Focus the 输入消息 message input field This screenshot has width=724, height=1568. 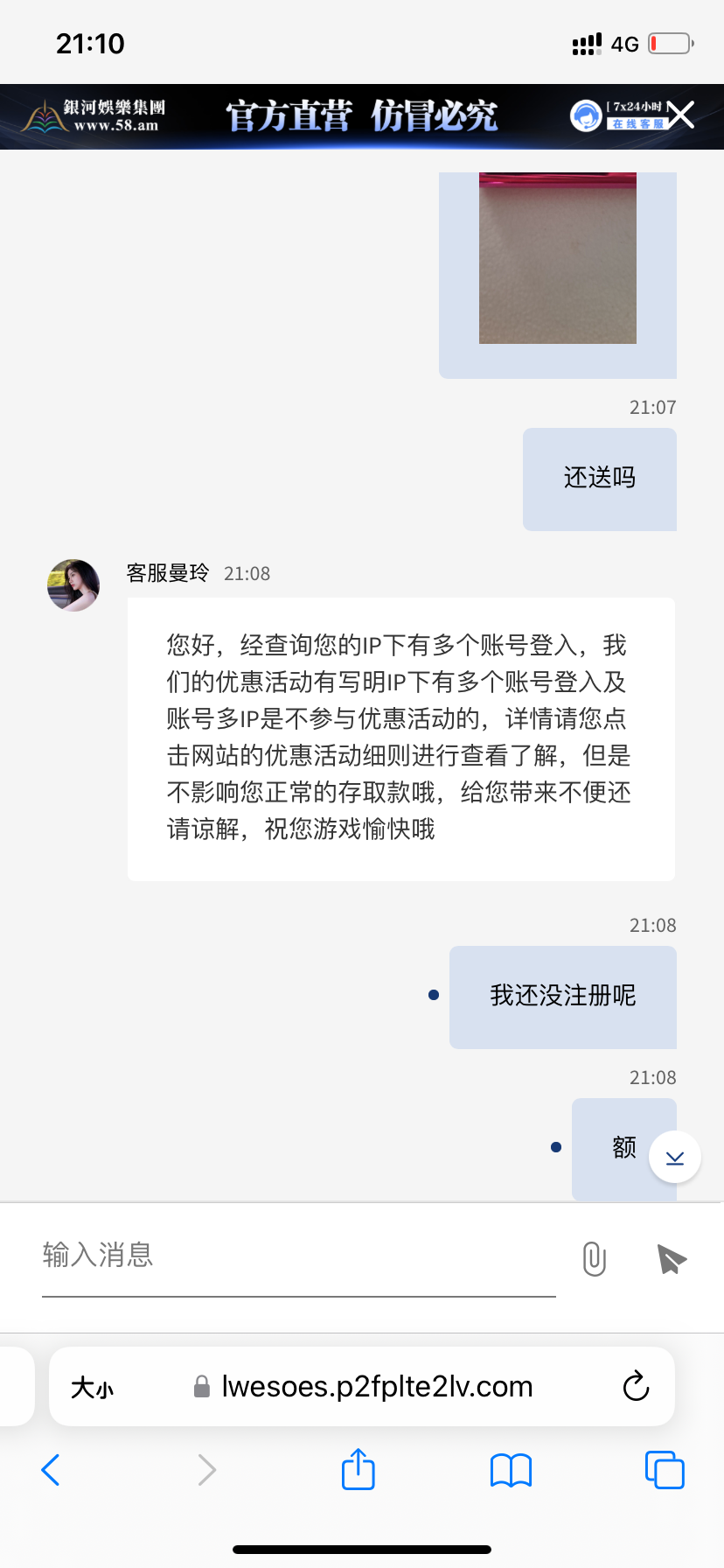[x=297, y=1256]
